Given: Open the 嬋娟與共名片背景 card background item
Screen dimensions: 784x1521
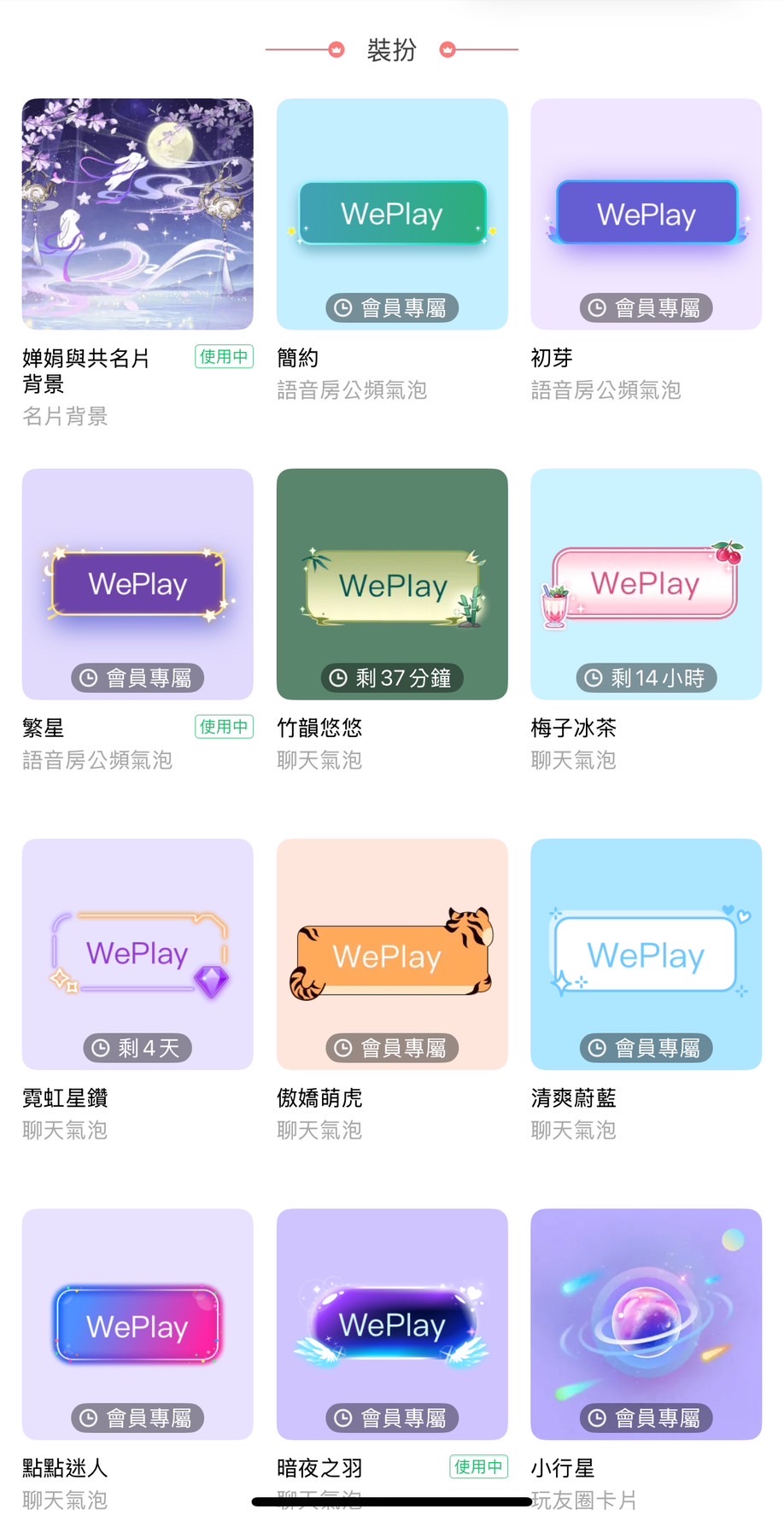Looking at the screenshot, I should (x=137, y=214).
